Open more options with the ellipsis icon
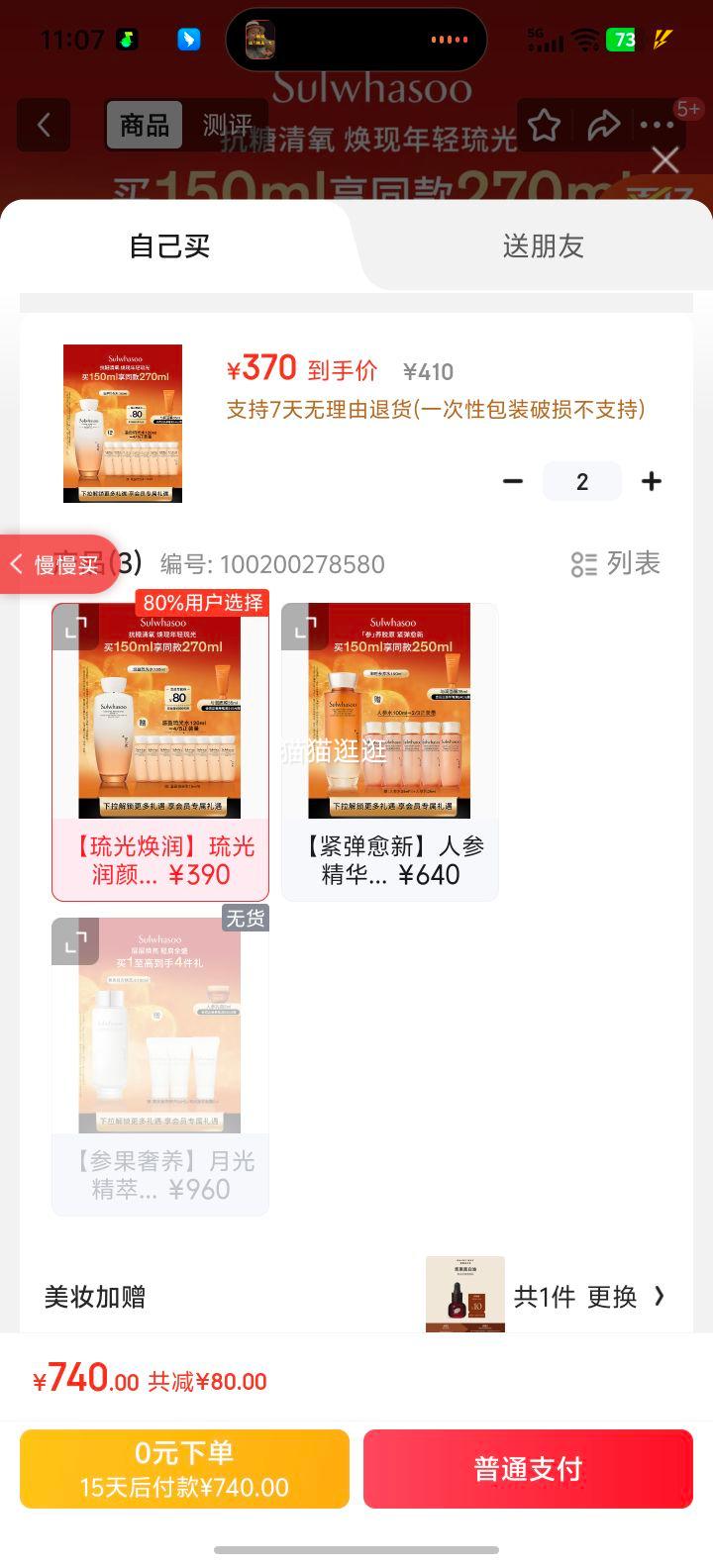713x1568 pixels. (x=658, y=125)
